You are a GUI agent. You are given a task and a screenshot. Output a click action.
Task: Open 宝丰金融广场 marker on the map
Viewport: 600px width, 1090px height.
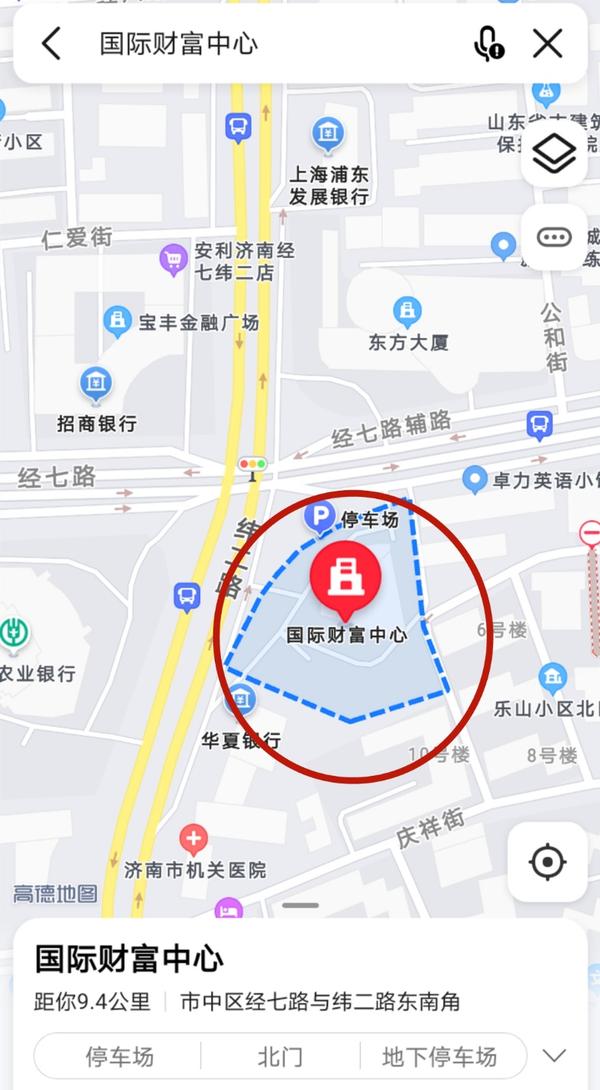pyautogui.click(x=118, y=321)
